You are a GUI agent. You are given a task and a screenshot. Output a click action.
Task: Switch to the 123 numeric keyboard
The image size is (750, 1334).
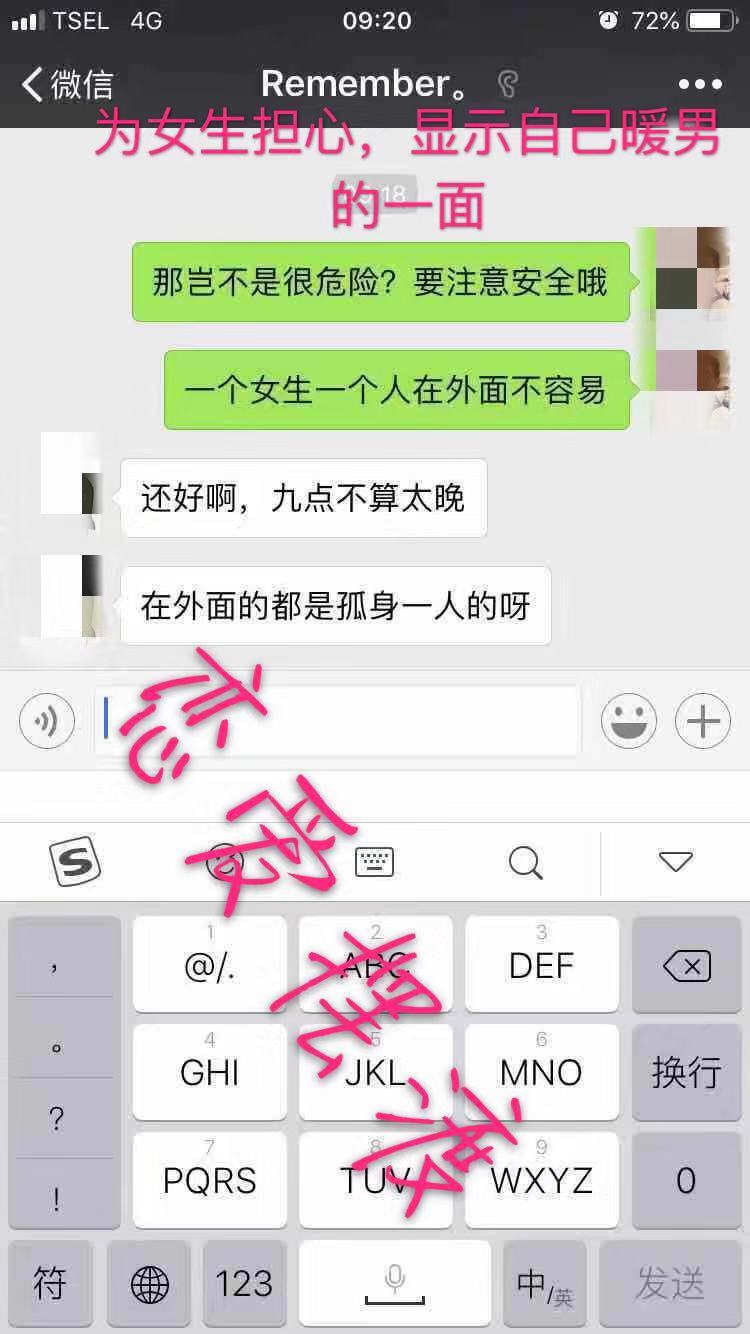[244, 1283]
